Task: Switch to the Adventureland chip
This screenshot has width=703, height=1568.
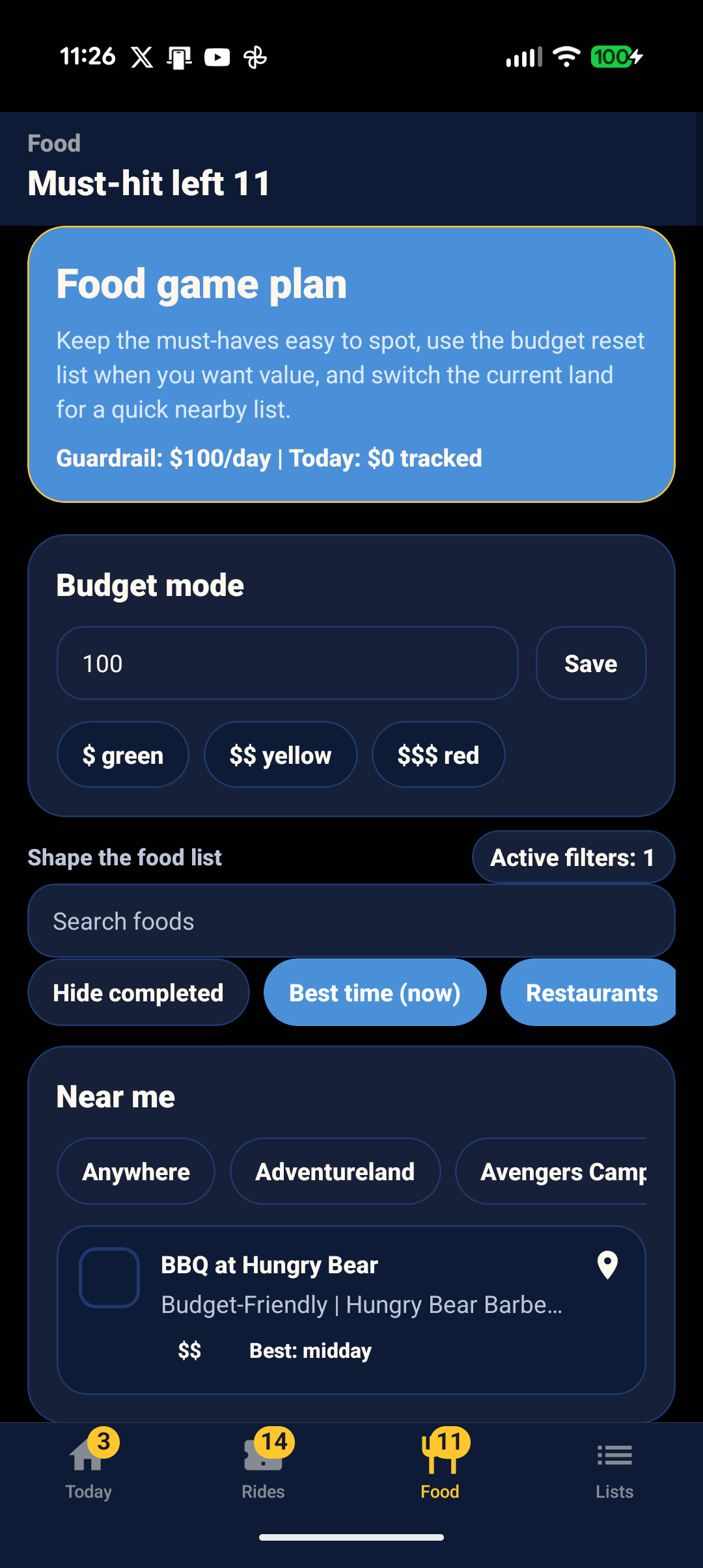Action: [x=335, y=1171]
